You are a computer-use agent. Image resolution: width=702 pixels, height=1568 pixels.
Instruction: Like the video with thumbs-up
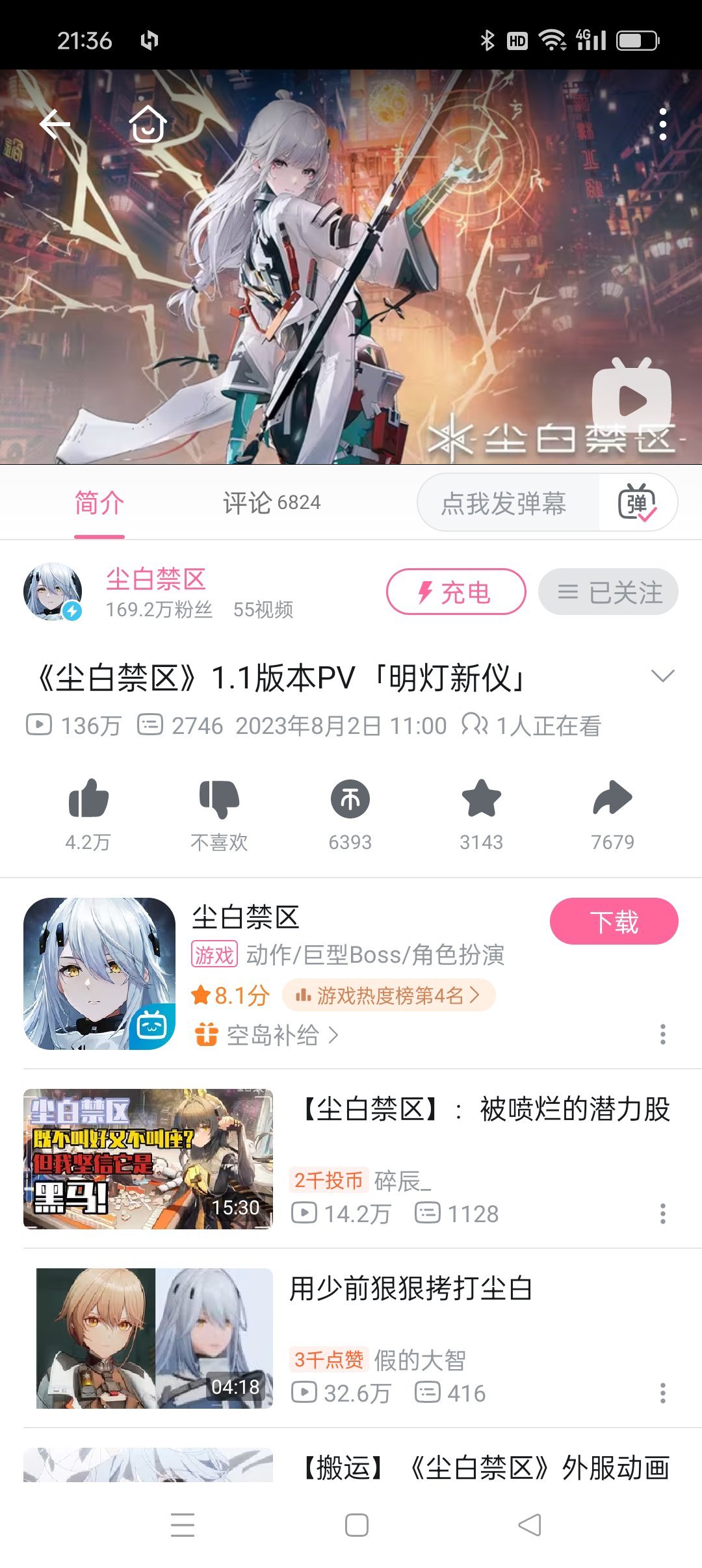88,800
